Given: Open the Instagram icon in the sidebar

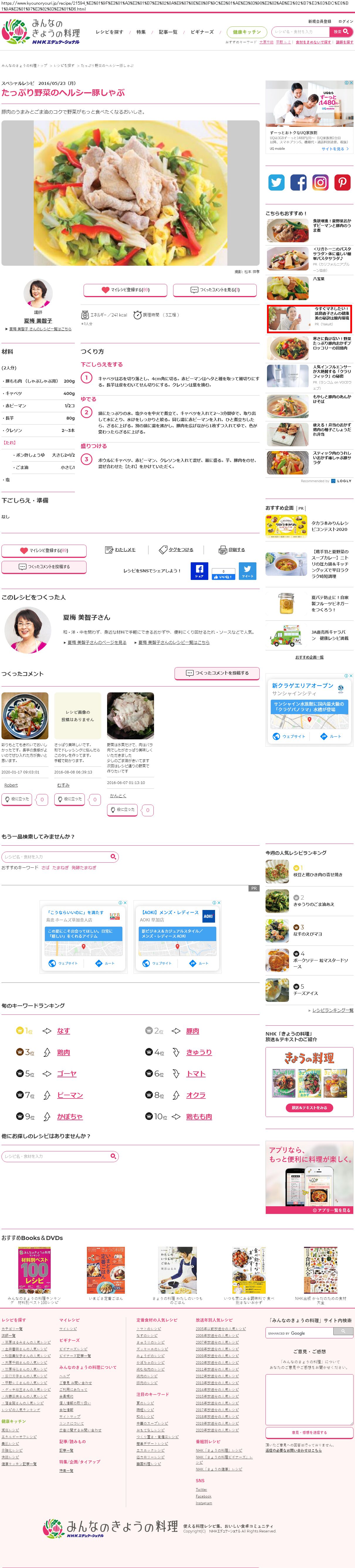Looking at the screenshot, I should click(320, 182).
